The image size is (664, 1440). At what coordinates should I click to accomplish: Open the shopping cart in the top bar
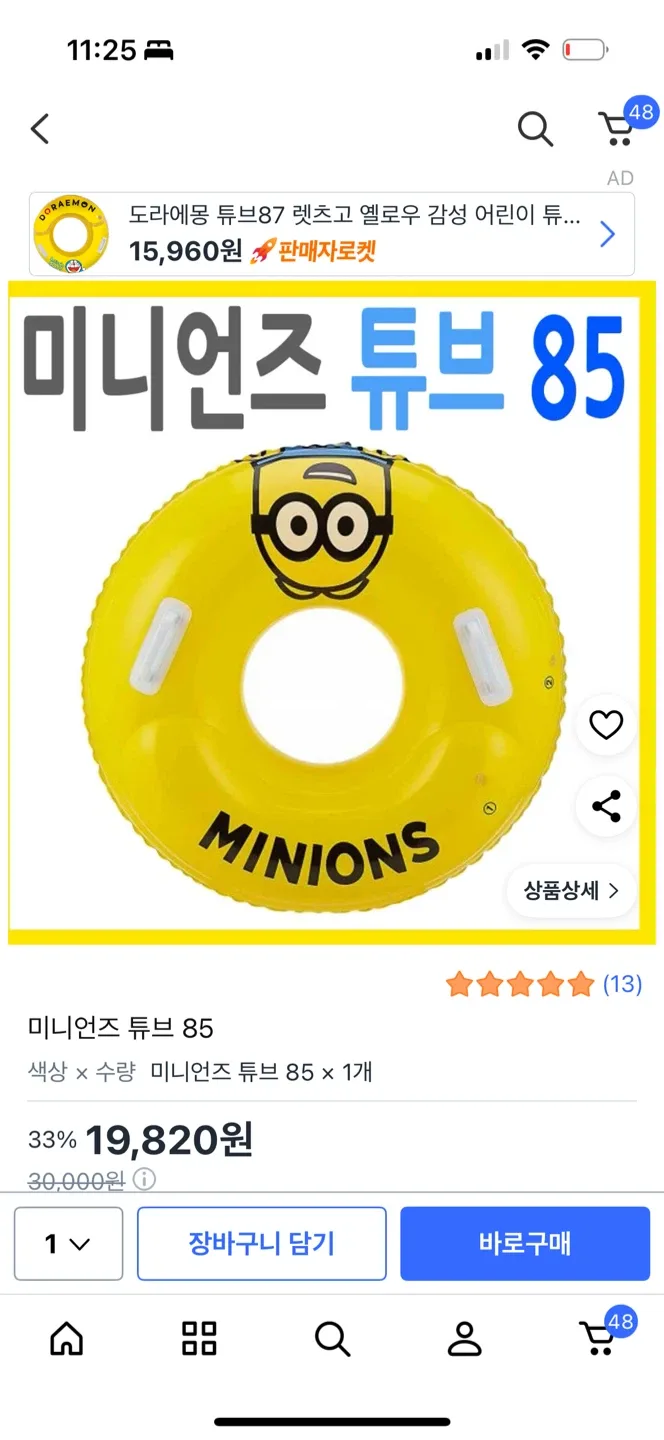pos(617,129)
